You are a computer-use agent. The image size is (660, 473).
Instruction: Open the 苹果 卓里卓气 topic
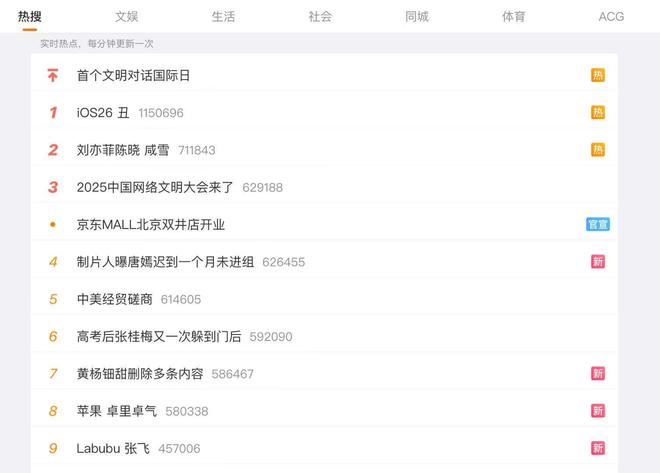coord(117,411)
